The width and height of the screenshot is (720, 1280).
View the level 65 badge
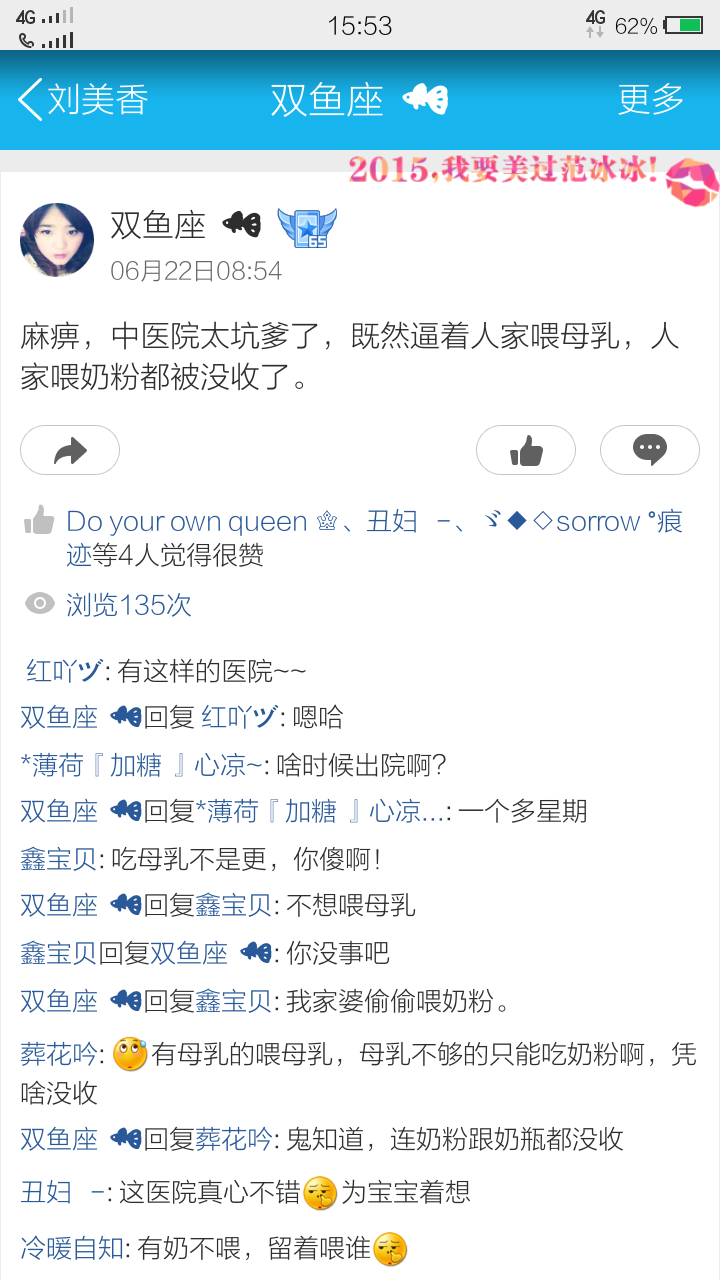[x=307, y=228]
